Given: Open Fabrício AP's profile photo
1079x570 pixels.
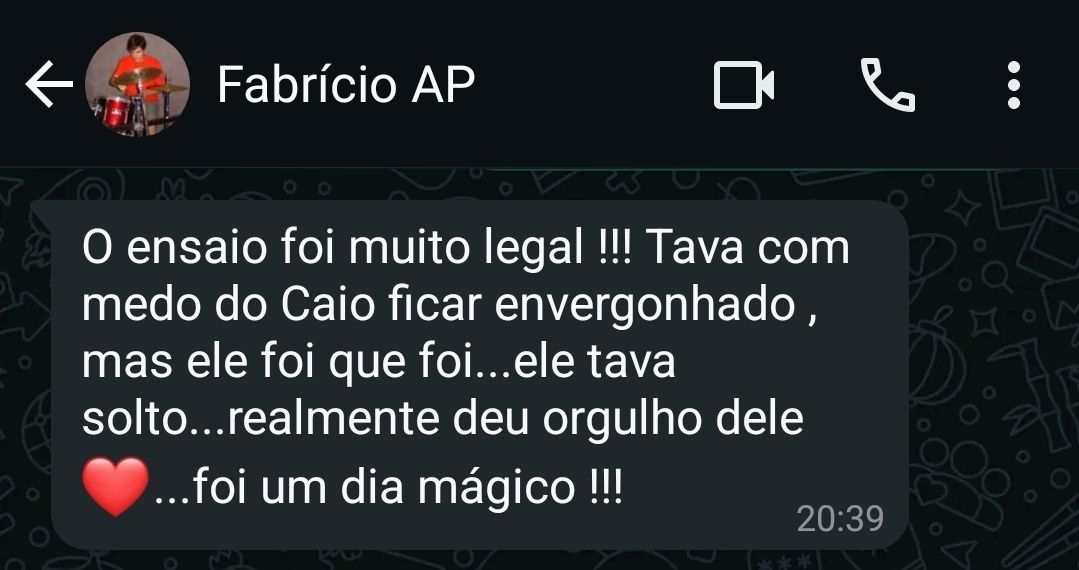Looking at the screenshot, I should [x=137, y=86].
